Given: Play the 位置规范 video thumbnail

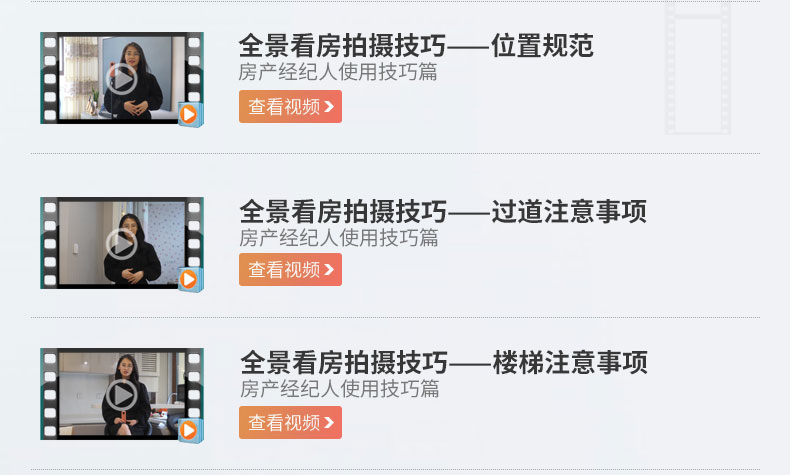Looking at the screenshot, I should [121, 78].
